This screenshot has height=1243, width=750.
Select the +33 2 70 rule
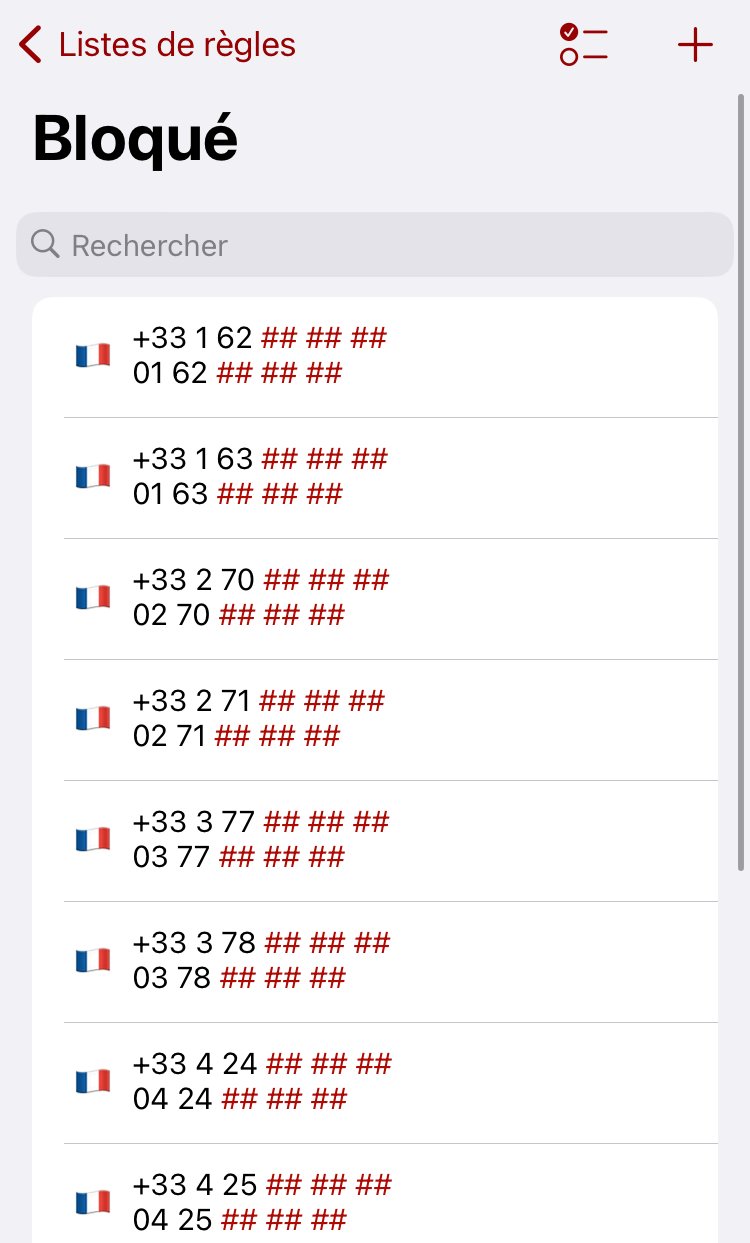point(375,598)
